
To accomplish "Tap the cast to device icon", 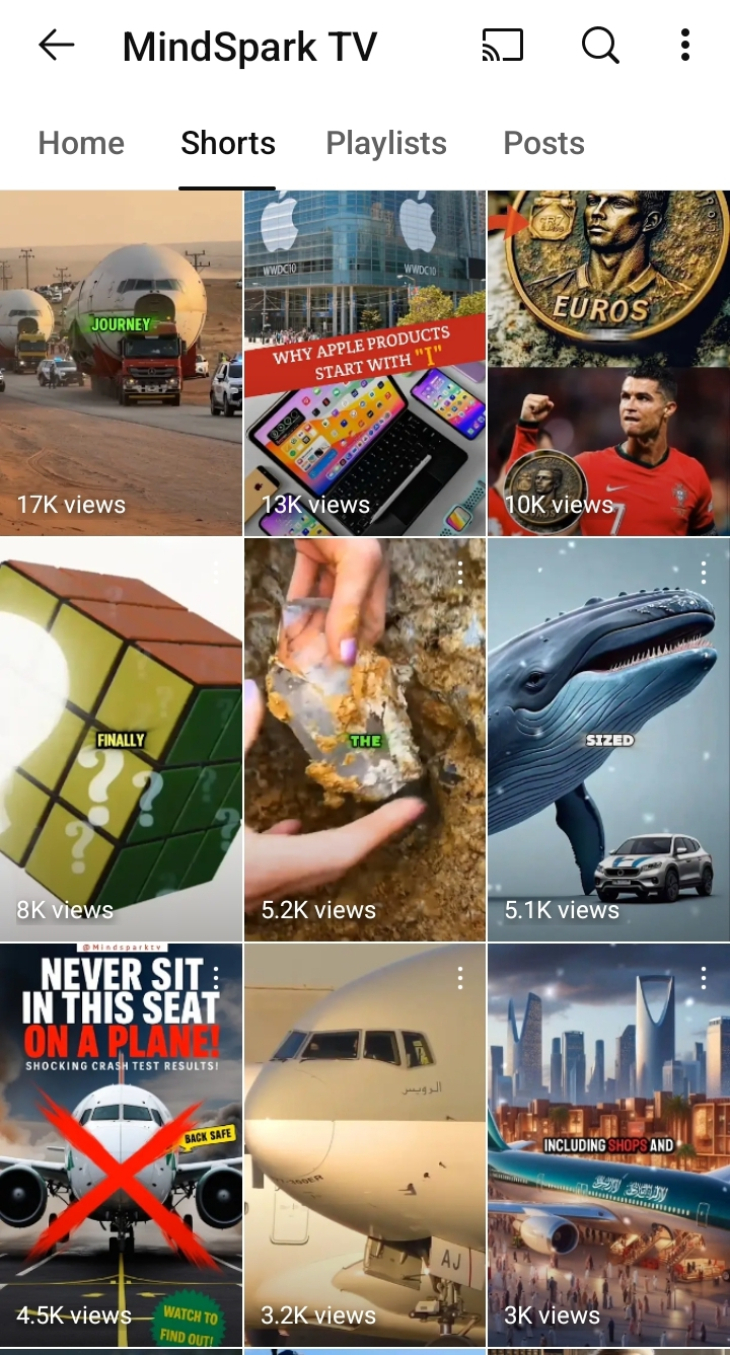I will 502,46.
